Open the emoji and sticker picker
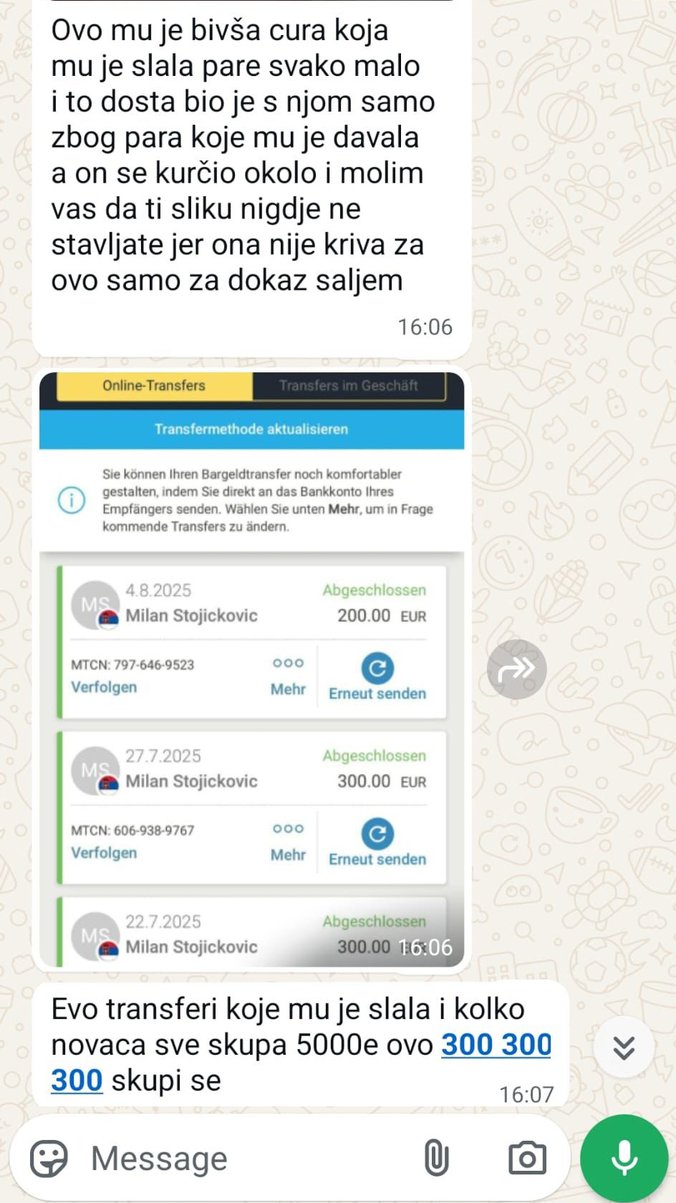The width and height of the screenshot is (676, 1203). click(48, 1158)
